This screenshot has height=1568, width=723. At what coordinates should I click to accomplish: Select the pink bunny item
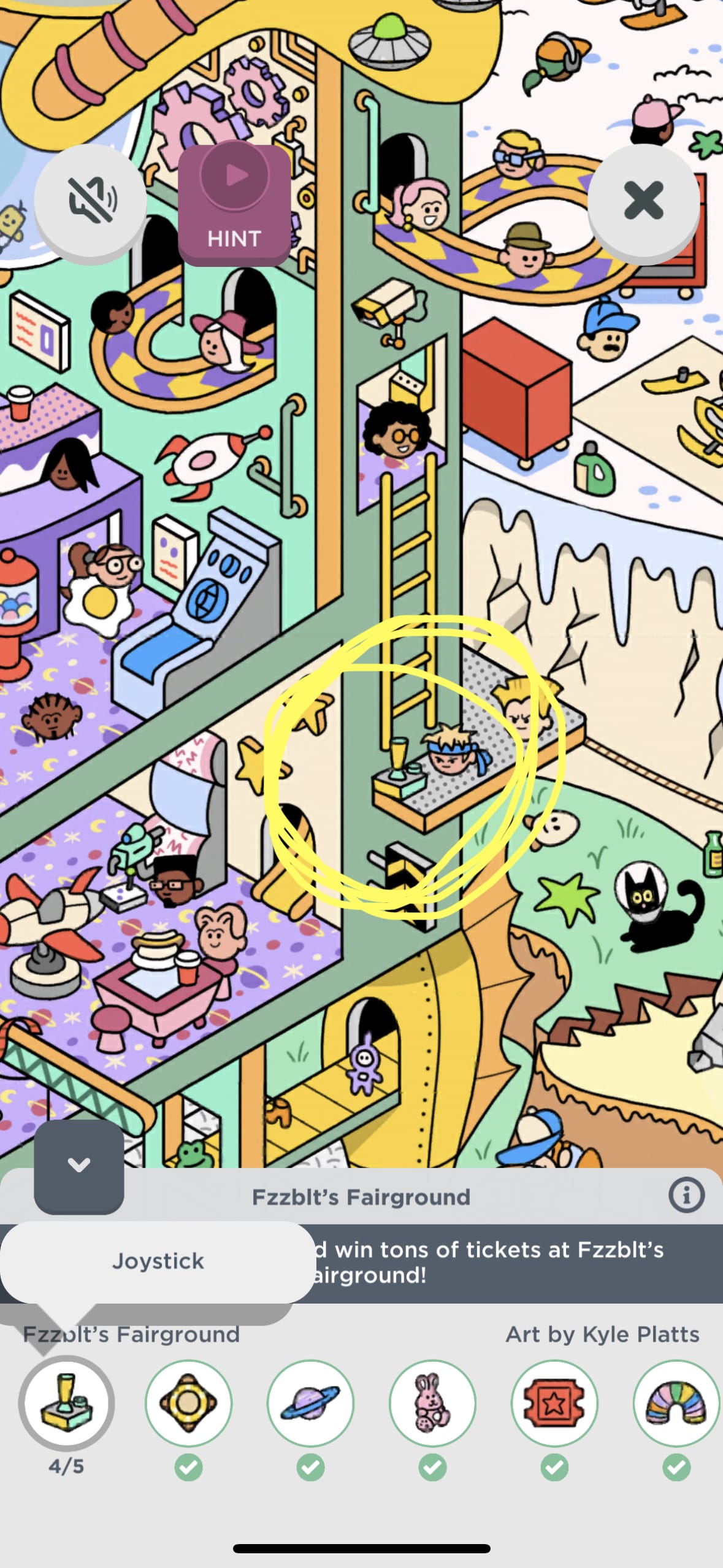[432, 1403]
